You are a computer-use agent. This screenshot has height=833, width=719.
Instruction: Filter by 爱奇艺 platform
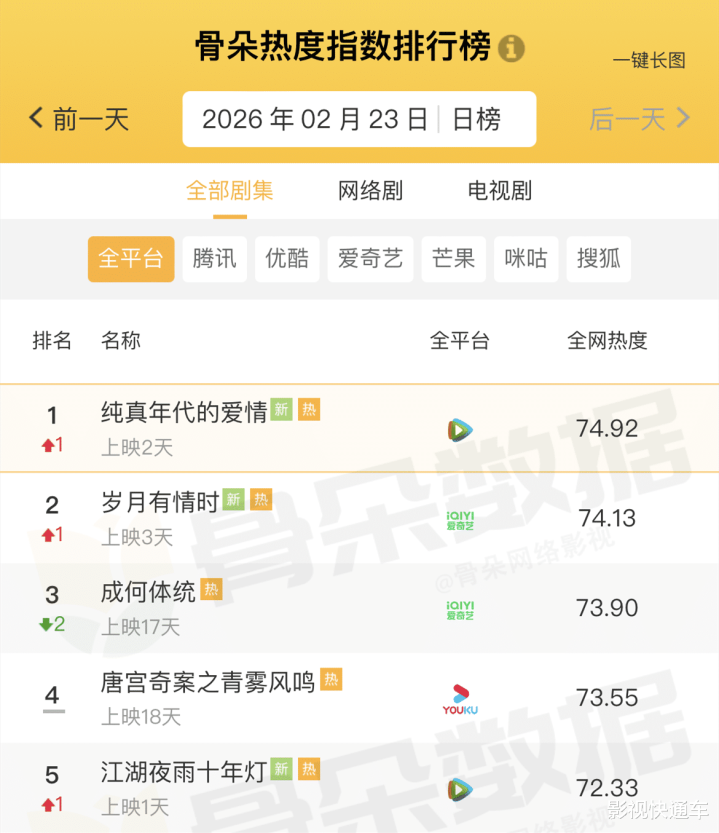pos(370,259)
